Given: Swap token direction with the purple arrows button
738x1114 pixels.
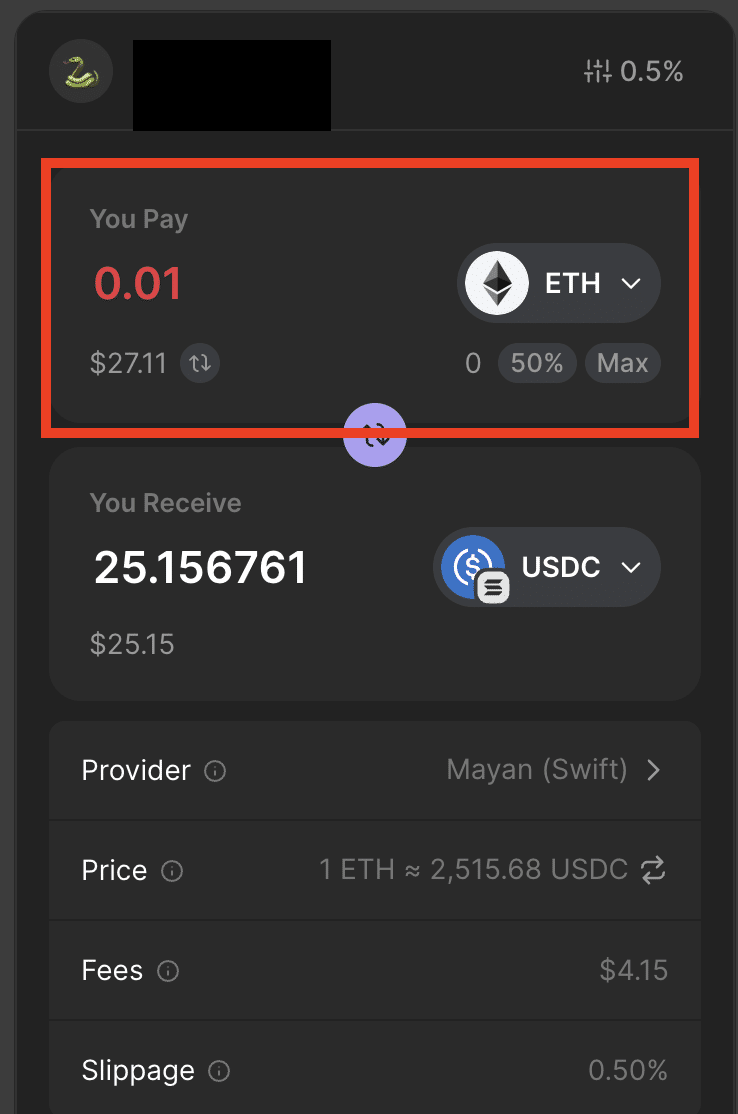Looking at the screenshot, I should pos(375,436).
